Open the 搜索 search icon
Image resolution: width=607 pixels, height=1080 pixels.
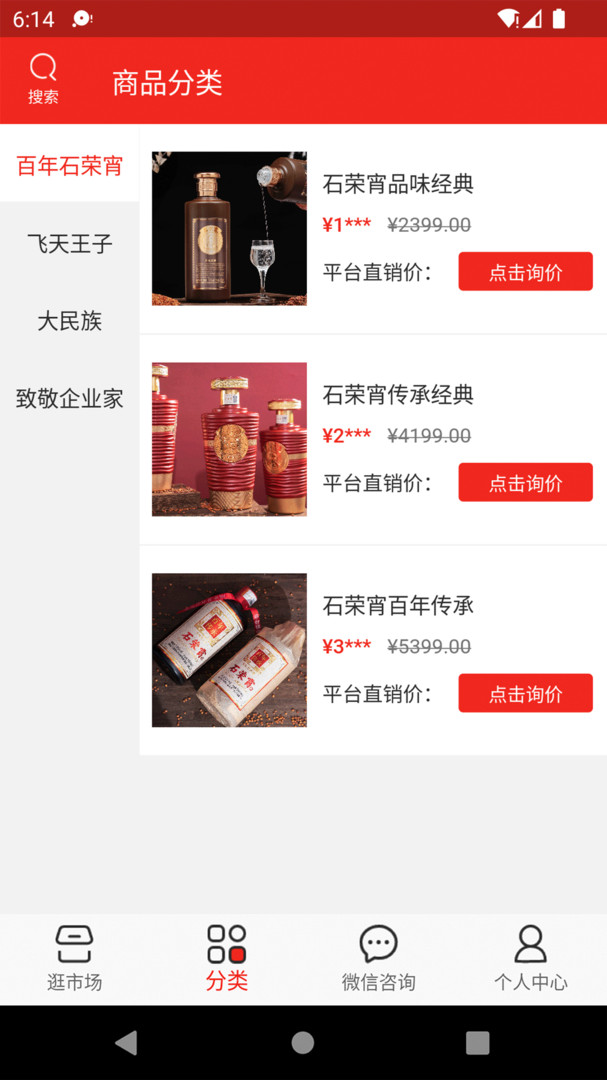(x=43, y=80)
